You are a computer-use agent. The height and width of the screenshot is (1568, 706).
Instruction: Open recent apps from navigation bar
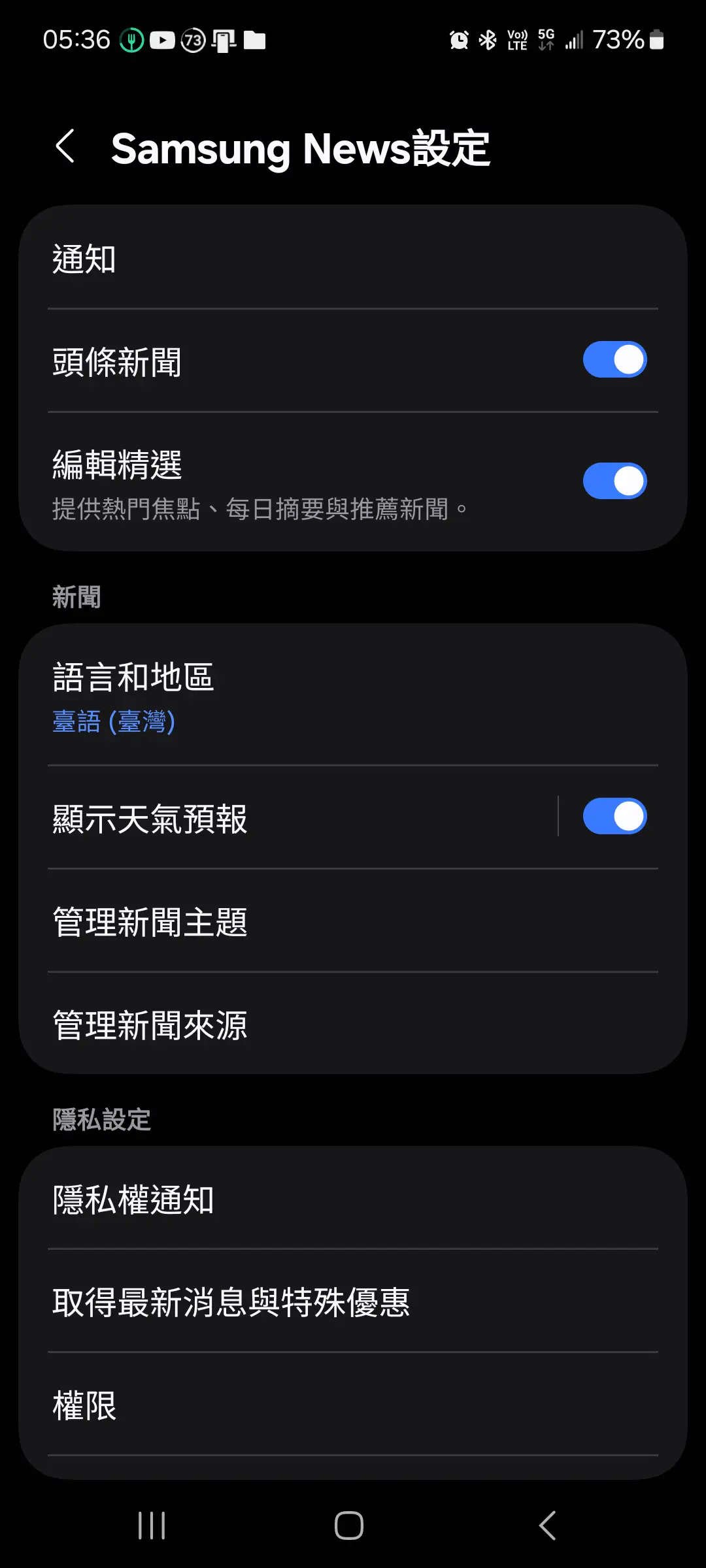click(152, 1526)
